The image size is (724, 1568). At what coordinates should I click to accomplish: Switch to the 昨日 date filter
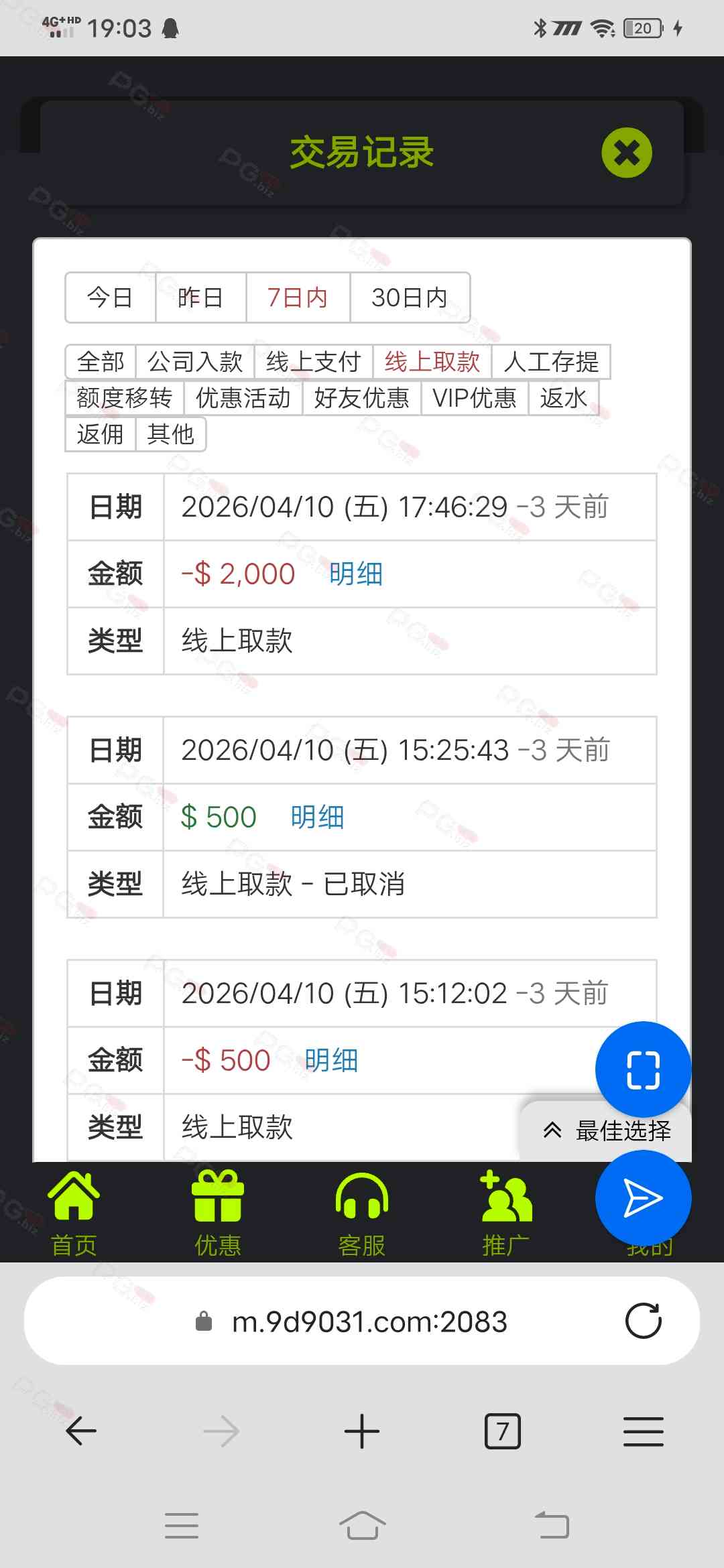[200, 297]
